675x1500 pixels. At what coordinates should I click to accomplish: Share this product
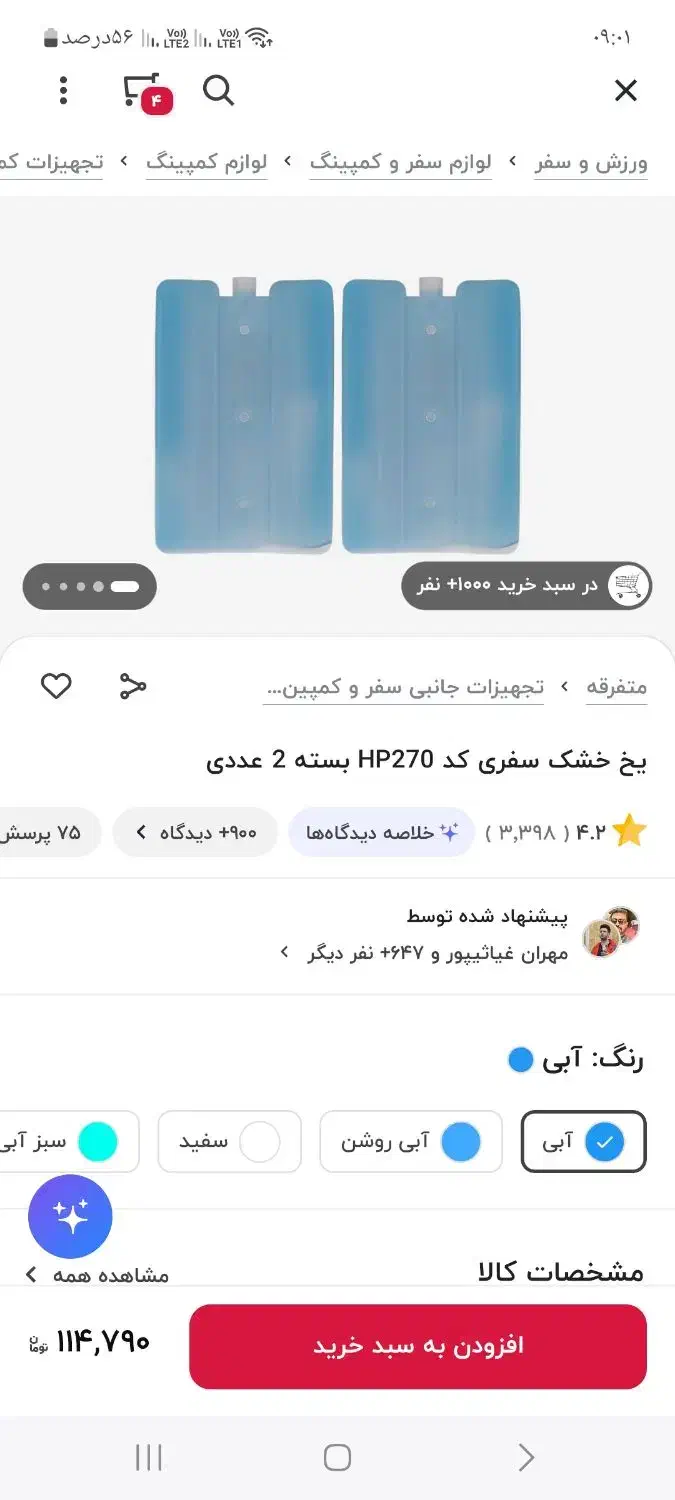tap(132, 686)
